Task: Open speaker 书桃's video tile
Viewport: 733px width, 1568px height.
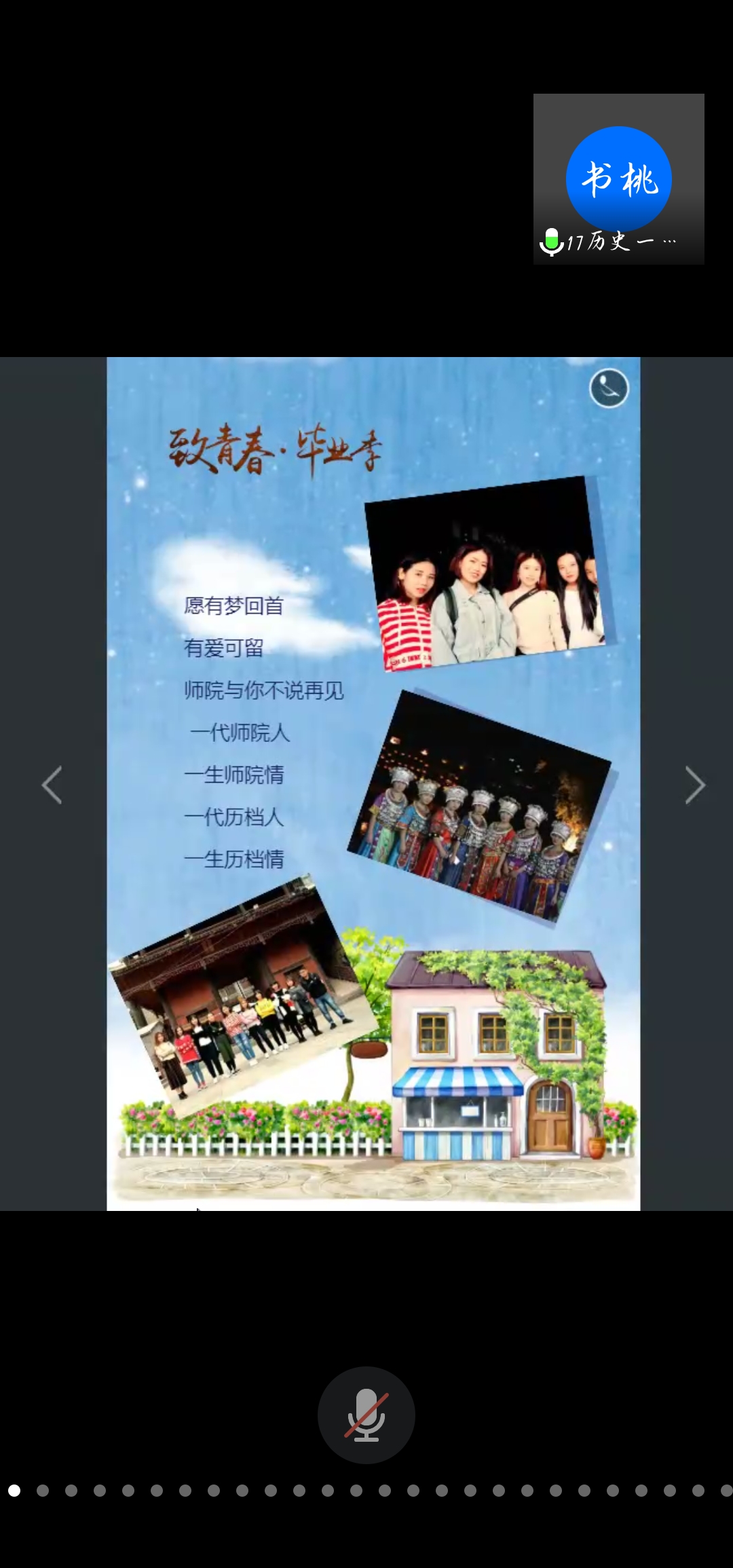Action: tap(618, 179)
